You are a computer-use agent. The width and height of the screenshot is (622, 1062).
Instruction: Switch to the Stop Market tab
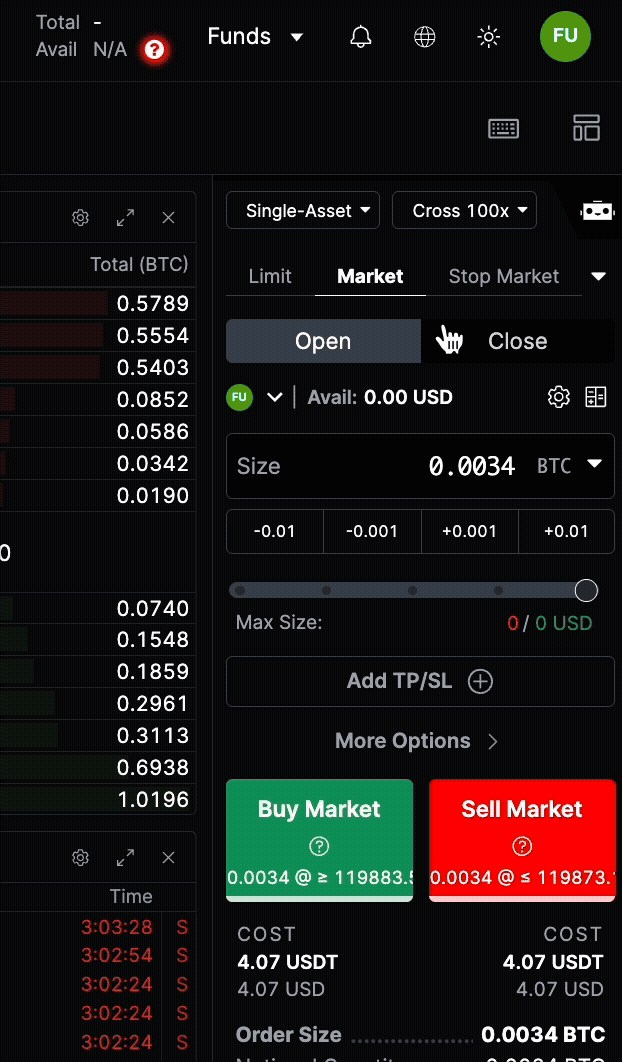503,276
